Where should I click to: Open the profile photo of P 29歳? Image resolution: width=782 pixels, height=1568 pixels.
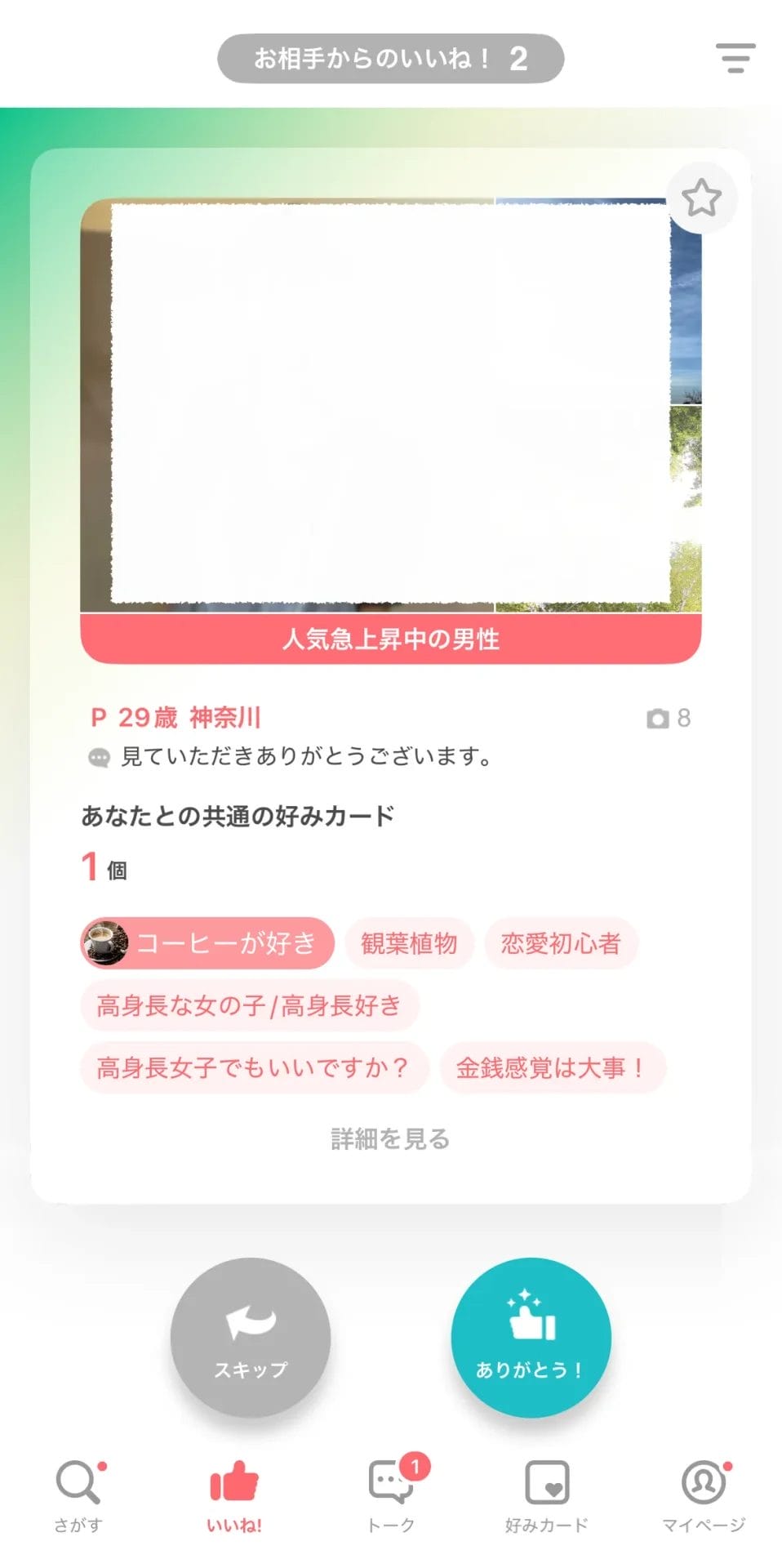[x=390, y=404]
